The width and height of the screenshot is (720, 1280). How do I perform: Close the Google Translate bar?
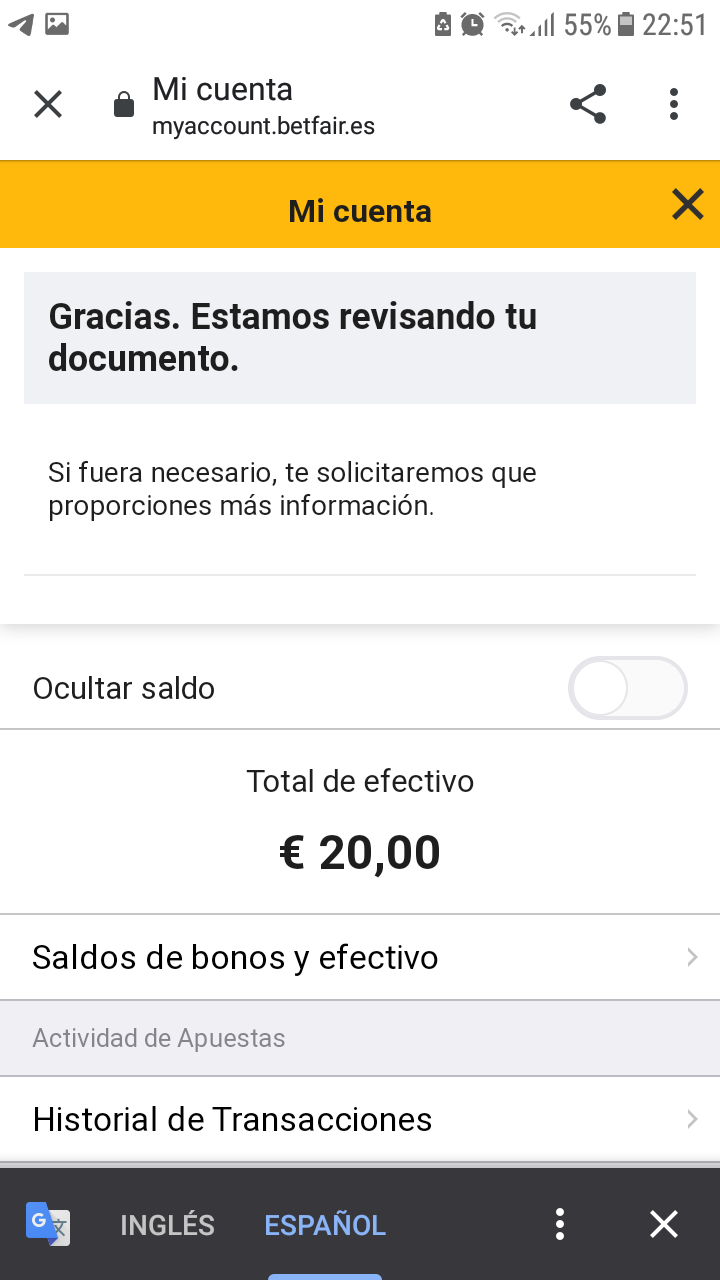tap(664, 1224)
